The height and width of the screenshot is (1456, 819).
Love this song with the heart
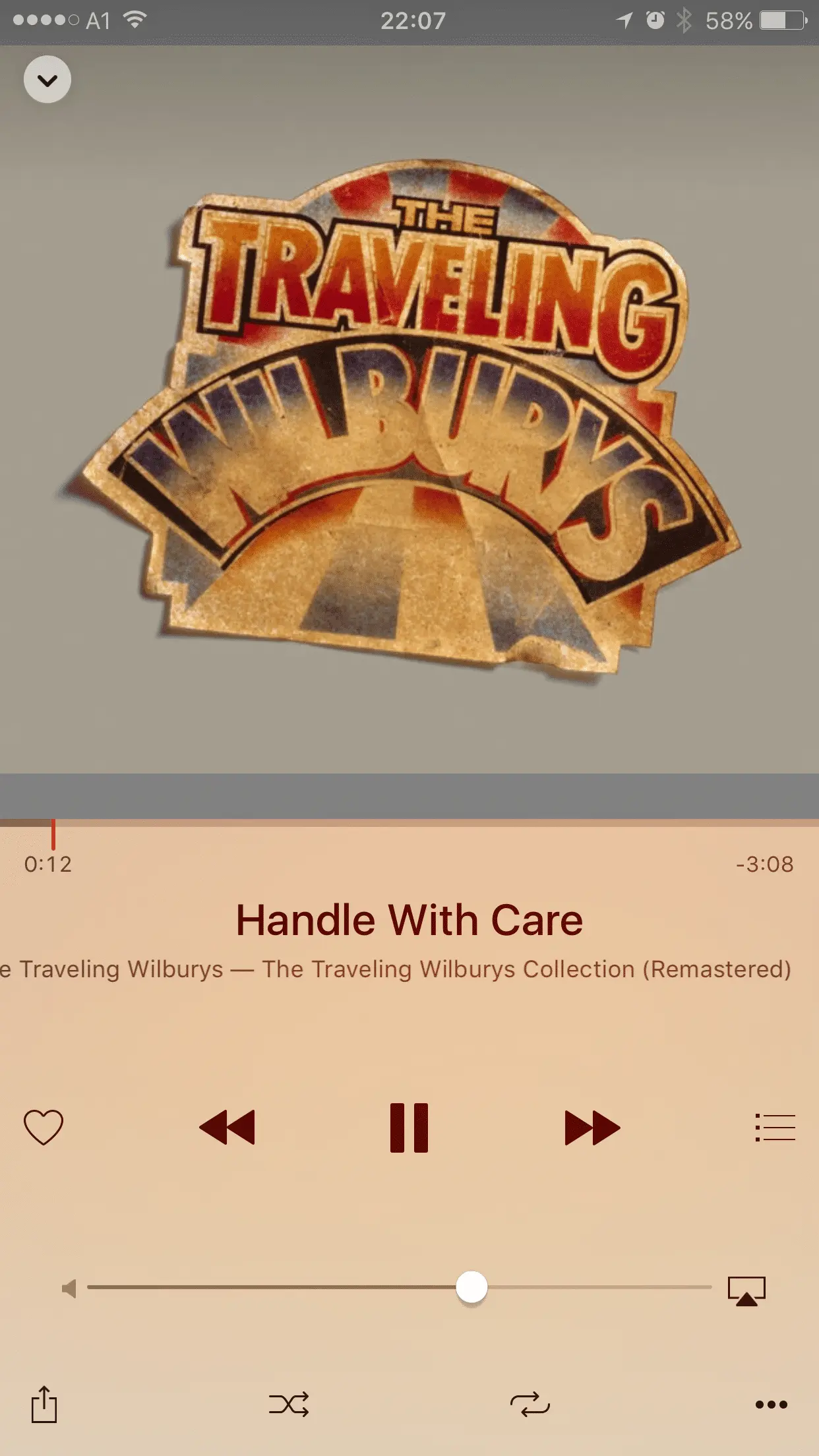coord(44,1127)
